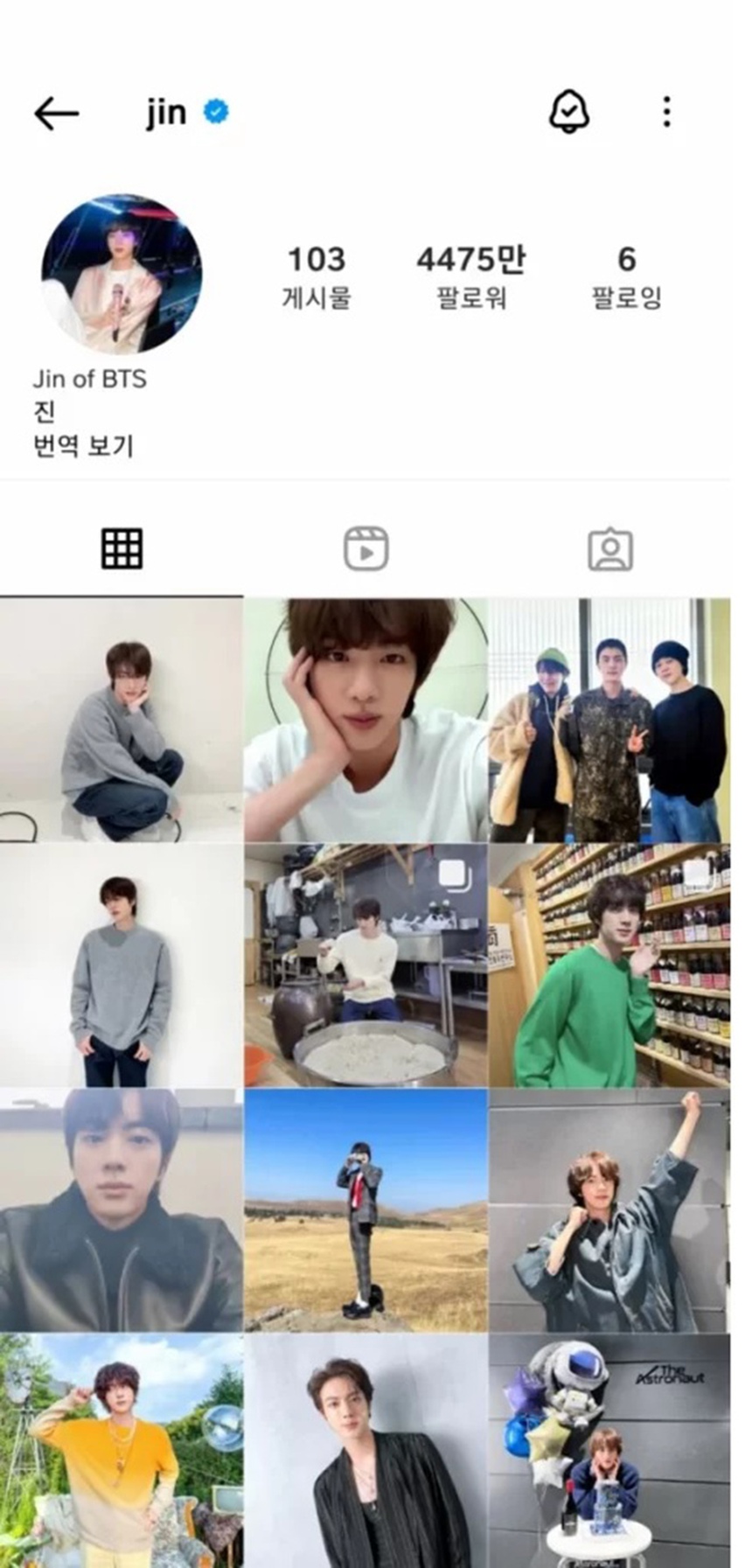Screen dimensions: 752x1568
Task: Open the notification bell settings
Action: coord(569,109)
